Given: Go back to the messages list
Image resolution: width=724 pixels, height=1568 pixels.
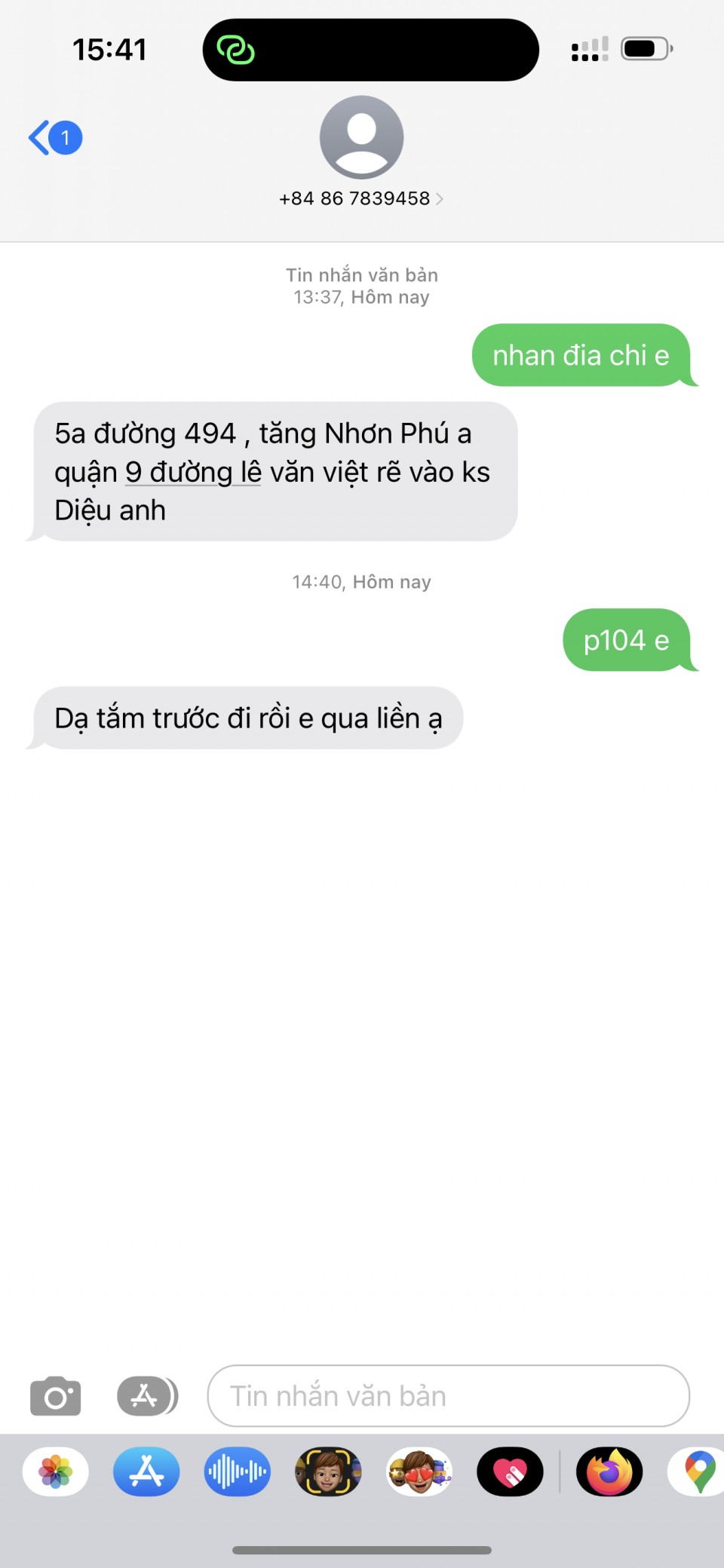Looking at the screenshot, I should 54,138.
